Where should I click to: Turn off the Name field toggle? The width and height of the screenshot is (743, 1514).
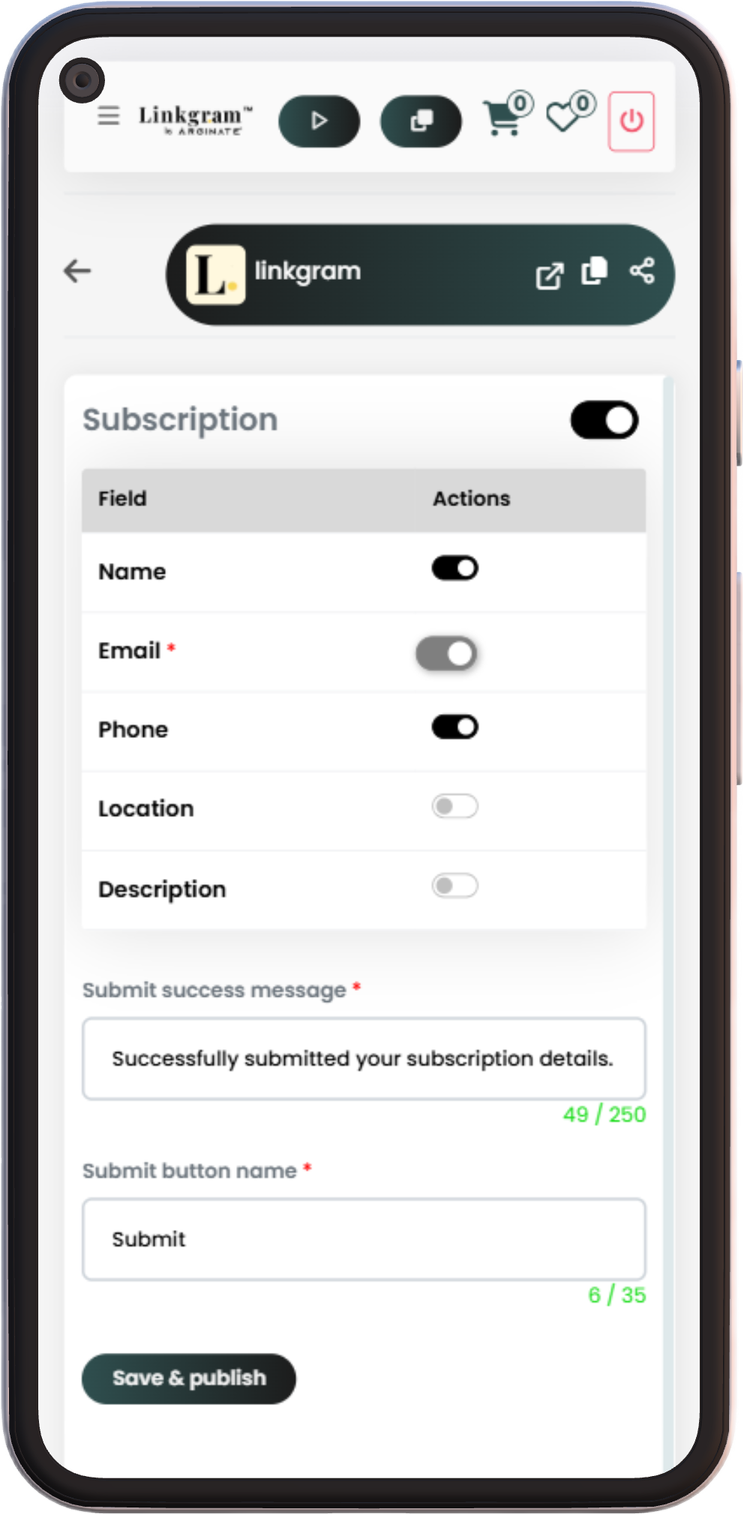point(455,569)
